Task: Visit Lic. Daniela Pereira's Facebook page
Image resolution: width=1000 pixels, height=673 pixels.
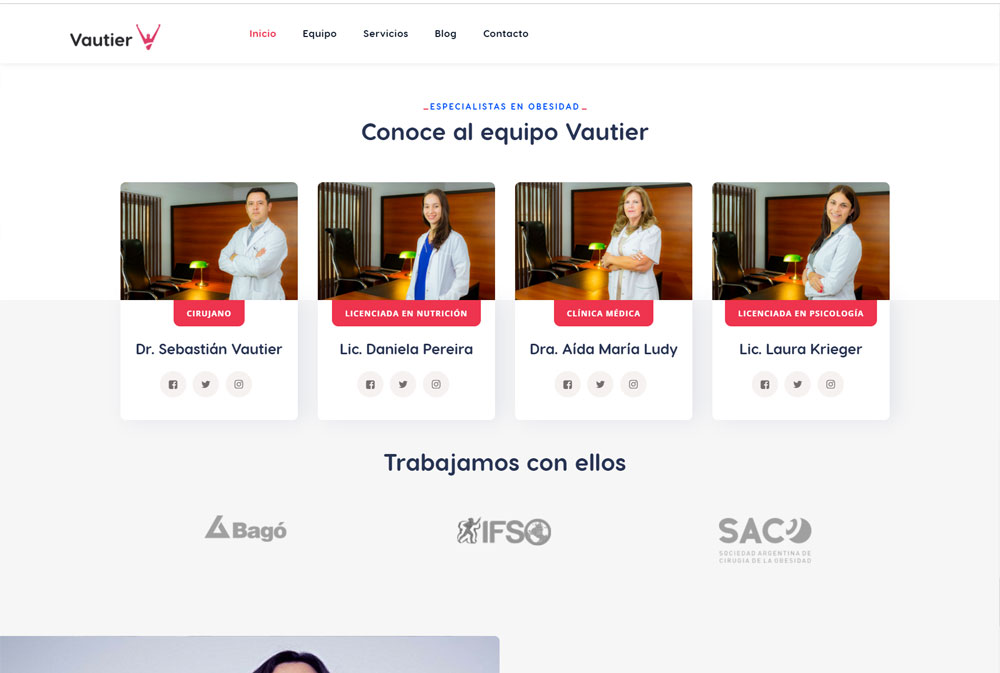Action: click(370, 384)
